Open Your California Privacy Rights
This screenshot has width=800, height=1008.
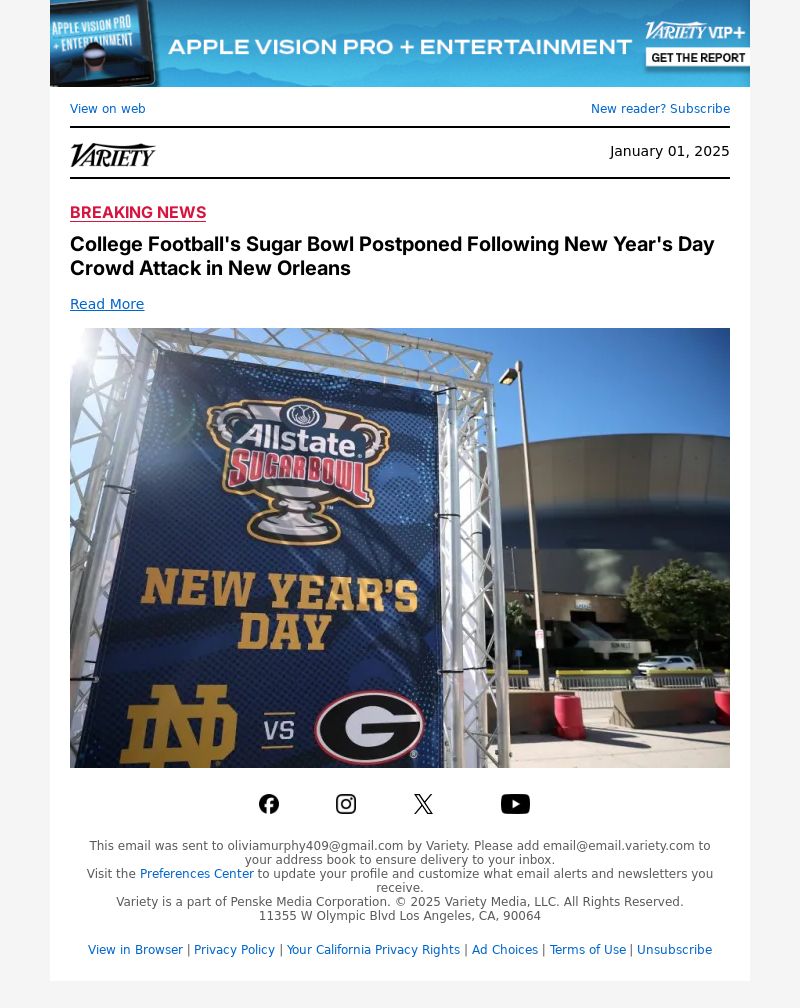coord(373,950)
